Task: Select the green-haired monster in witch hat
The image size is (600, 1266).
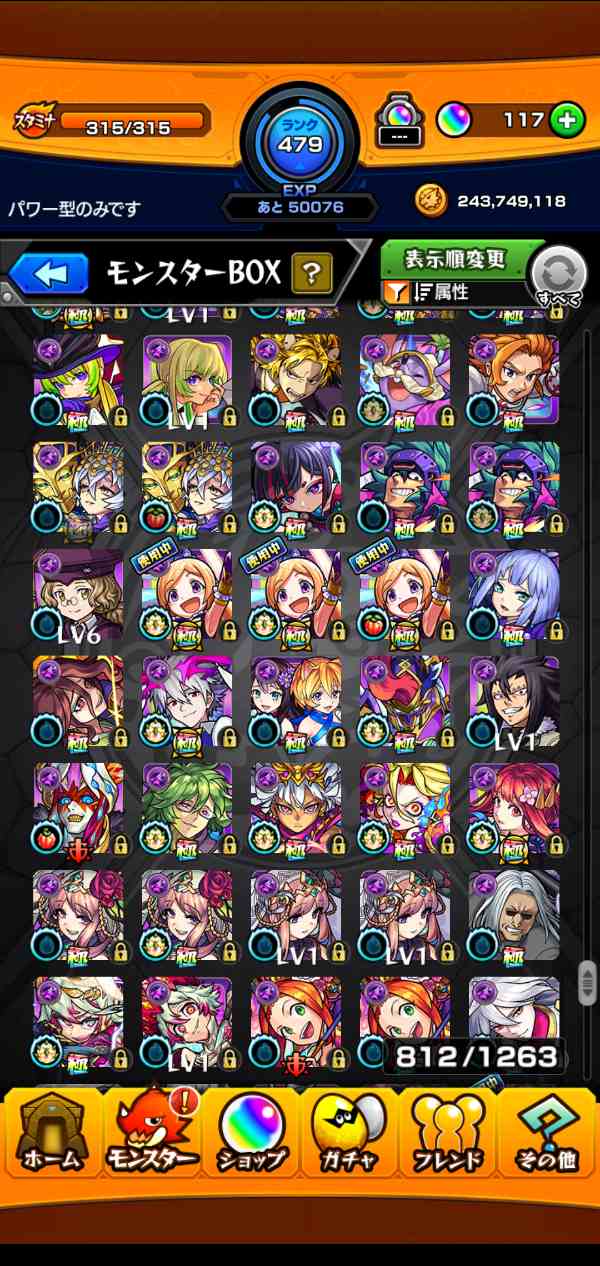Action: coord(78,380)
